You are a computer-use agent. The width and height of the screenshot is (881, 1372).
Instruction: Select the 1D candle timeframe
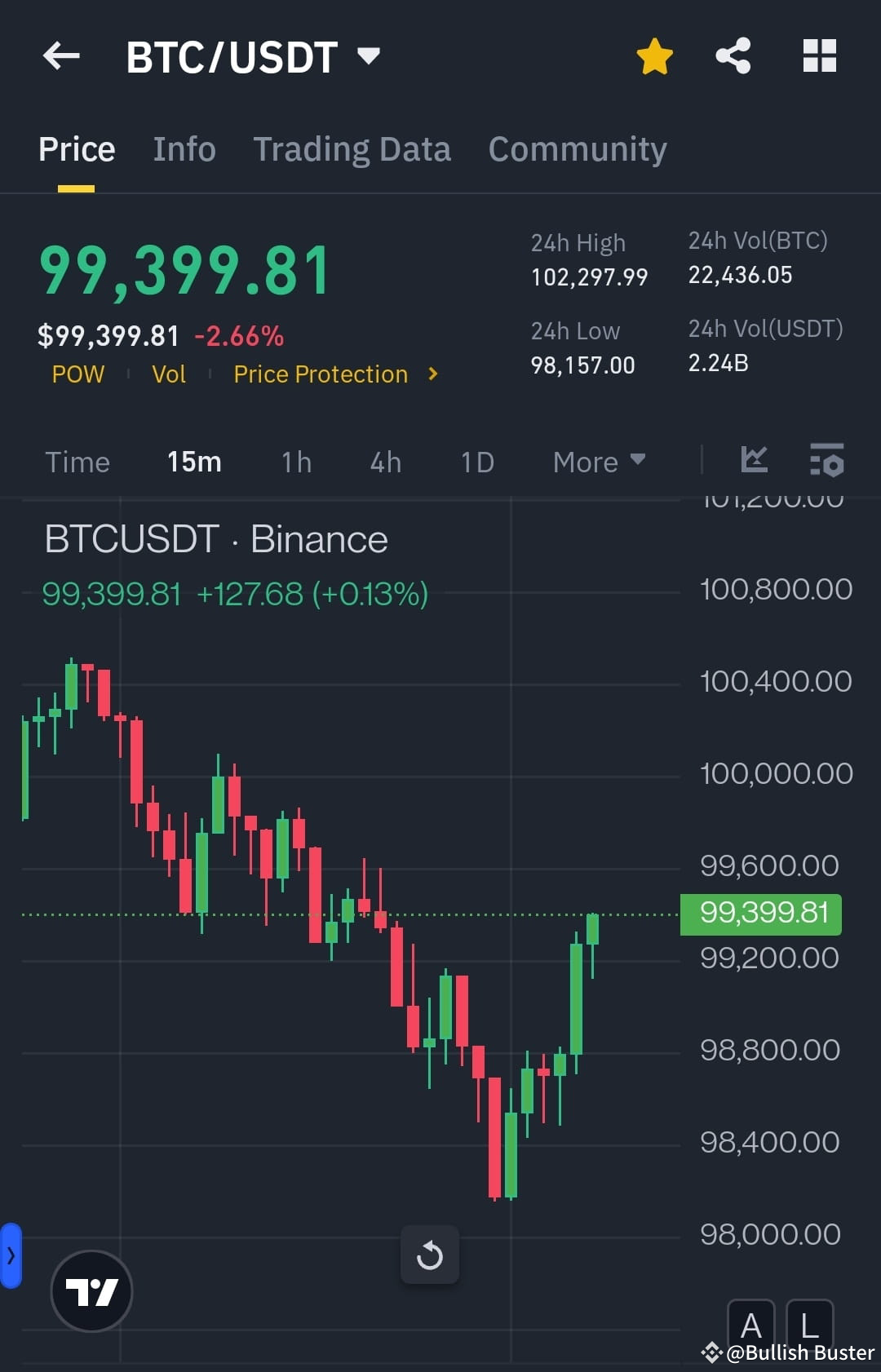click(x=476, y=462)
